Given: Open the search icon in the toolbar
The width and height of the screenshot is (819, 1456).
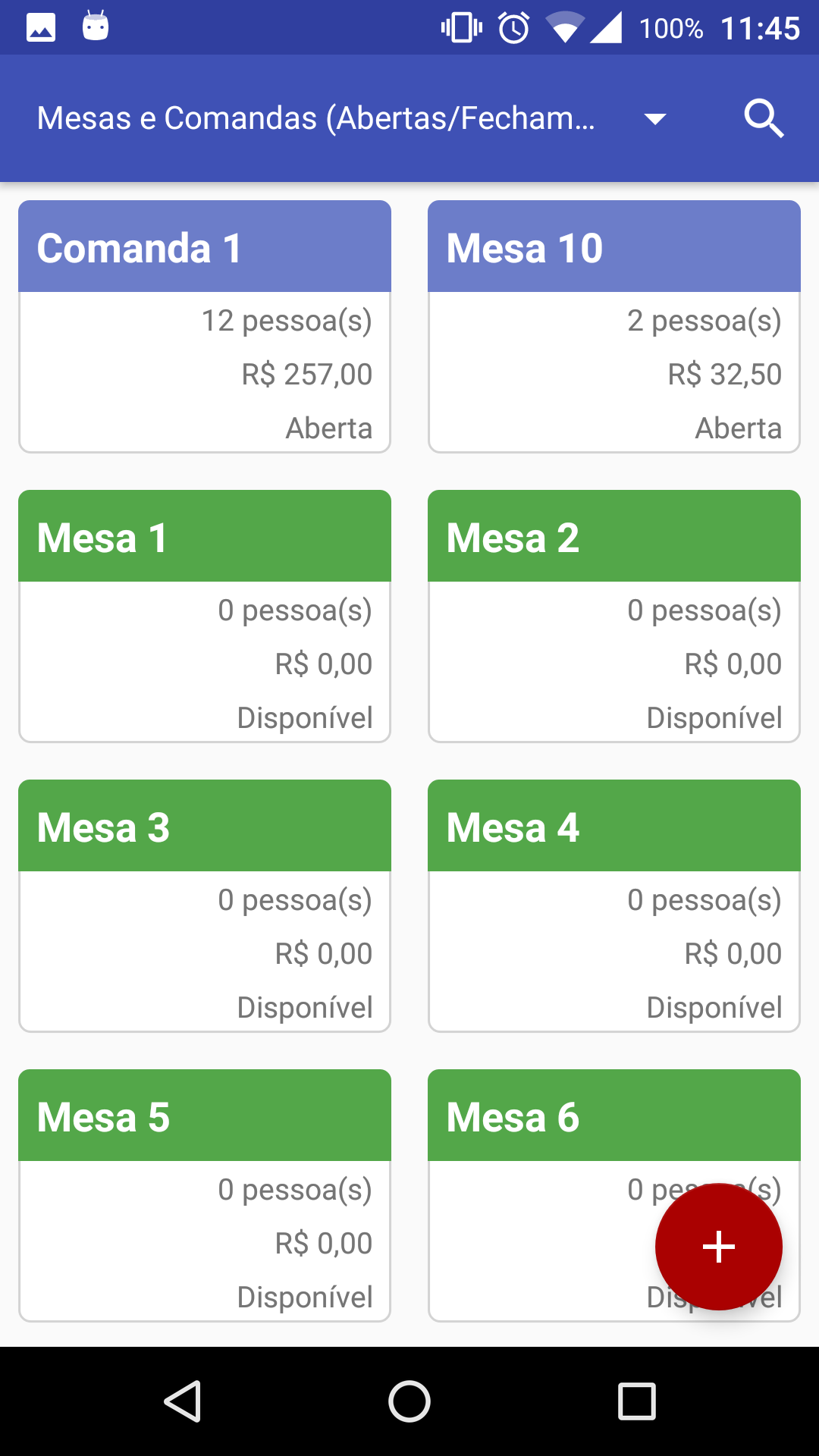Looking at the screenshot, I should tap(763, 118).
